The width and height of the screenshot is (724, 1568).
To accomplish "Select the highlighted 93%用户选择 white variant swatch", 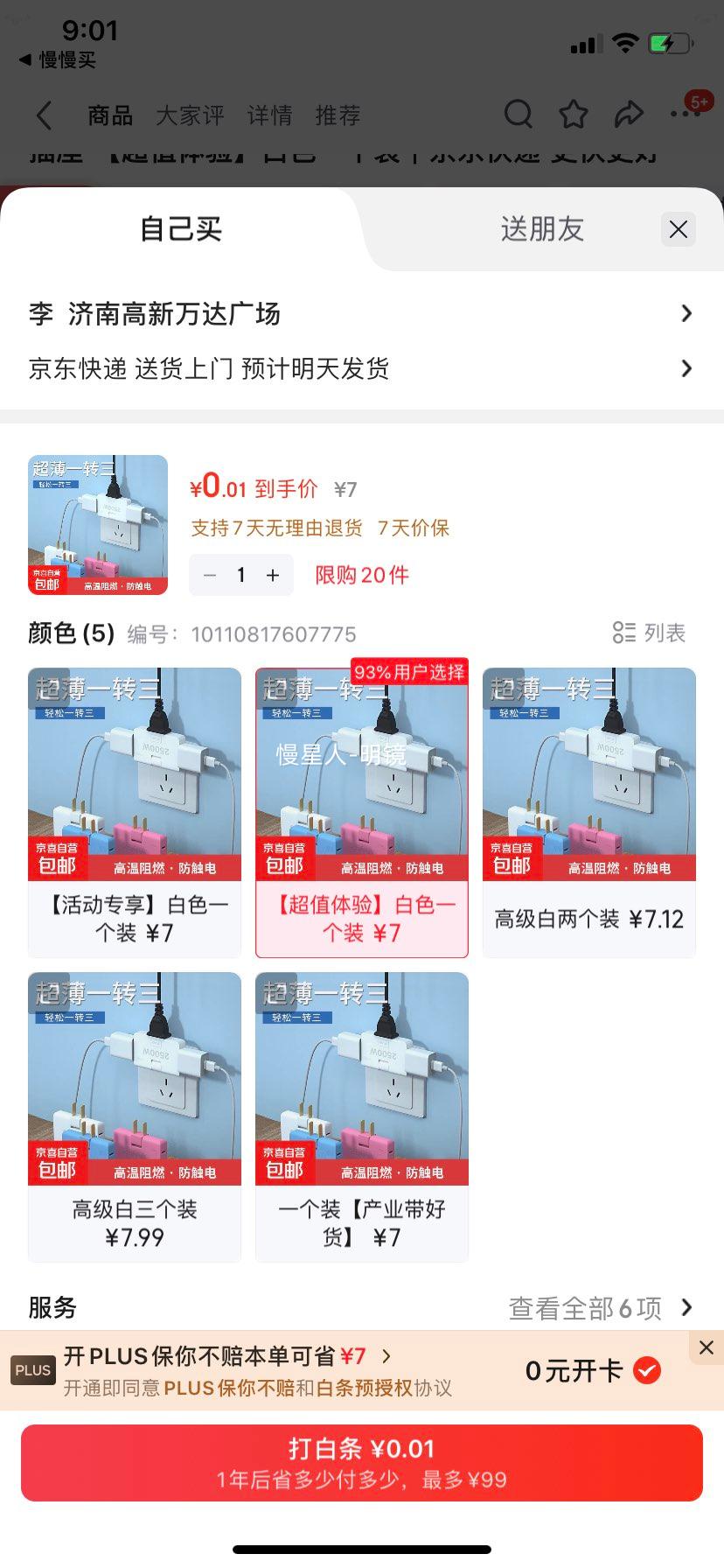I will click(x=361, y=810).
